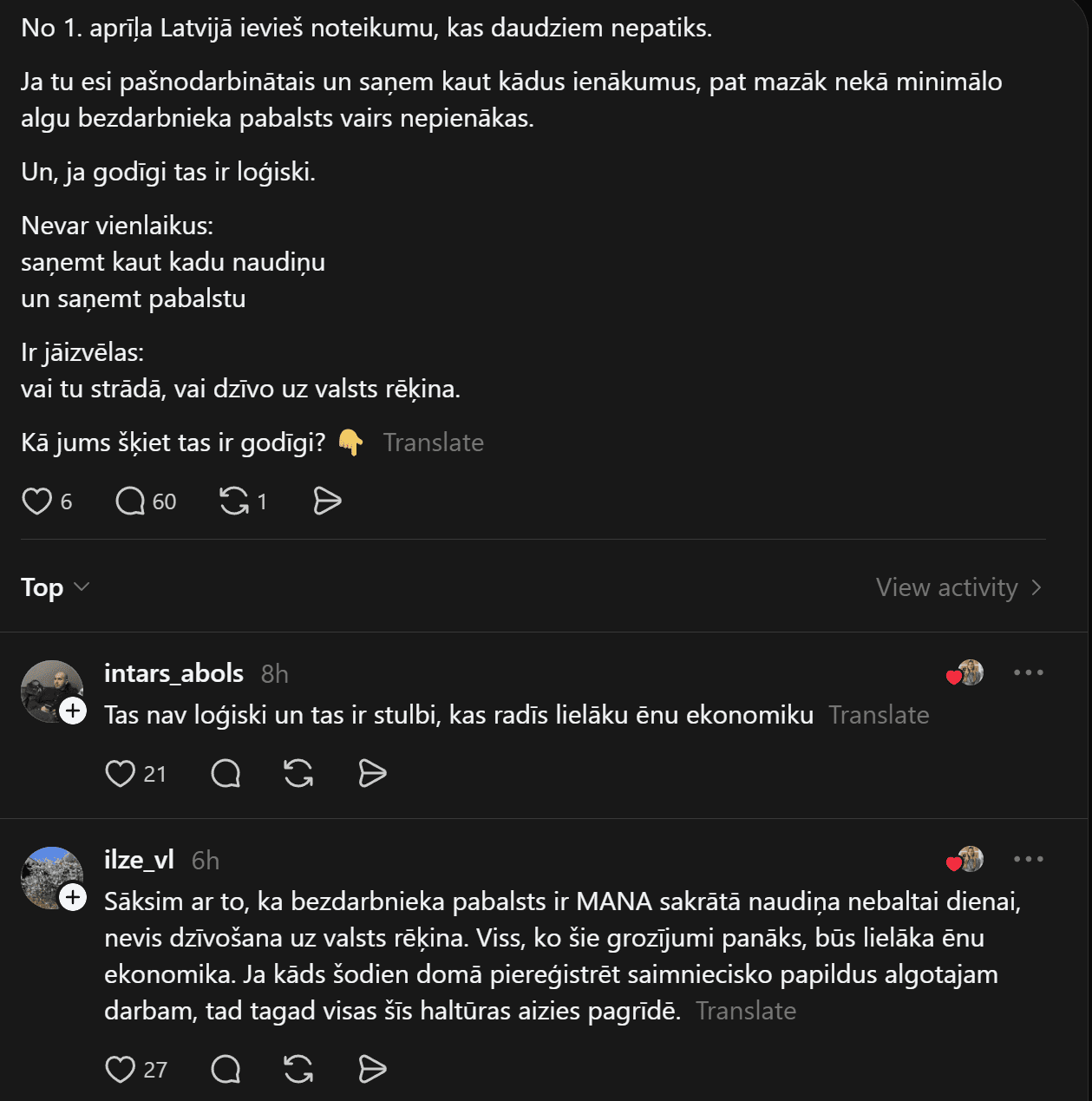
Task: Open more options on intars_abols's reply
Action: [x=1028, y=672]
